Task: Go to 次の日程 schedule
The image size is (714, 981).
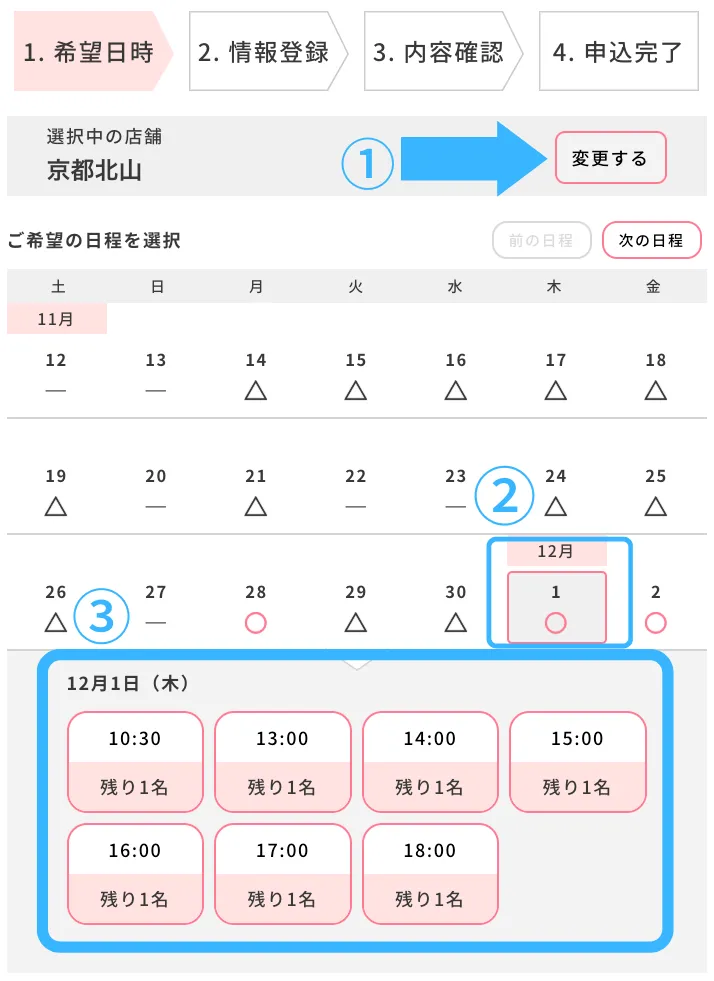Action: click(x=651, y=240)
